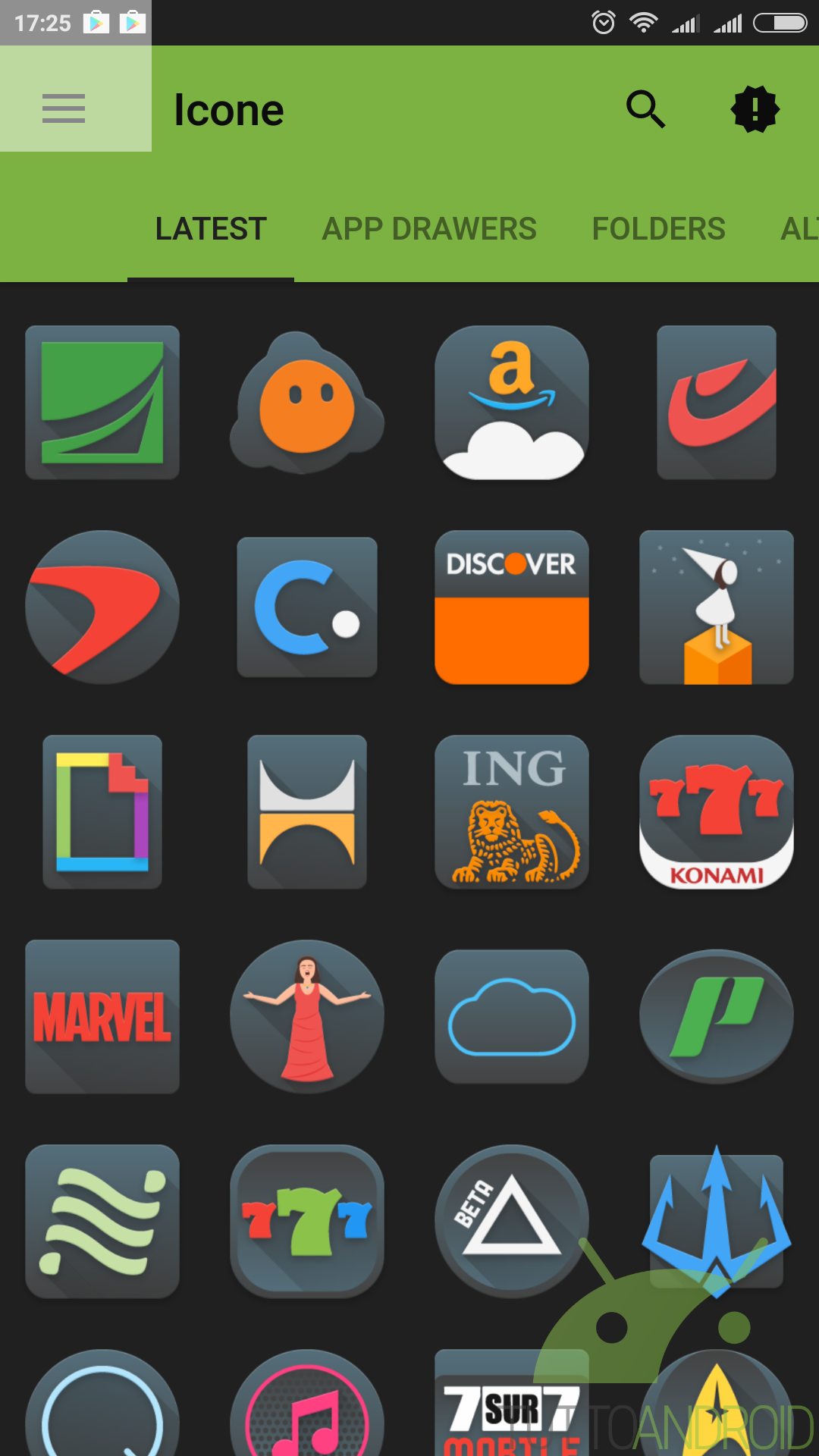Screen dimensions: 819x1456
Task: Open the Beta triangle icon
Action: [x=512, y=1222]
